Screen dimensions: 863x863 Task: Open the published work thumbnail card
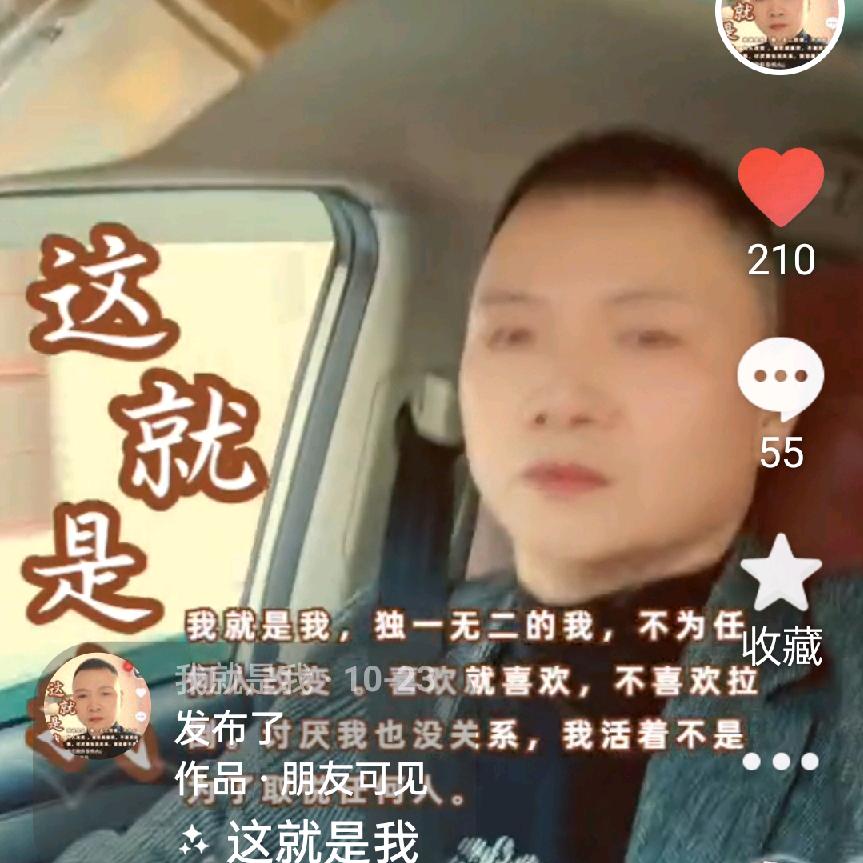click(x=96, y=704)
